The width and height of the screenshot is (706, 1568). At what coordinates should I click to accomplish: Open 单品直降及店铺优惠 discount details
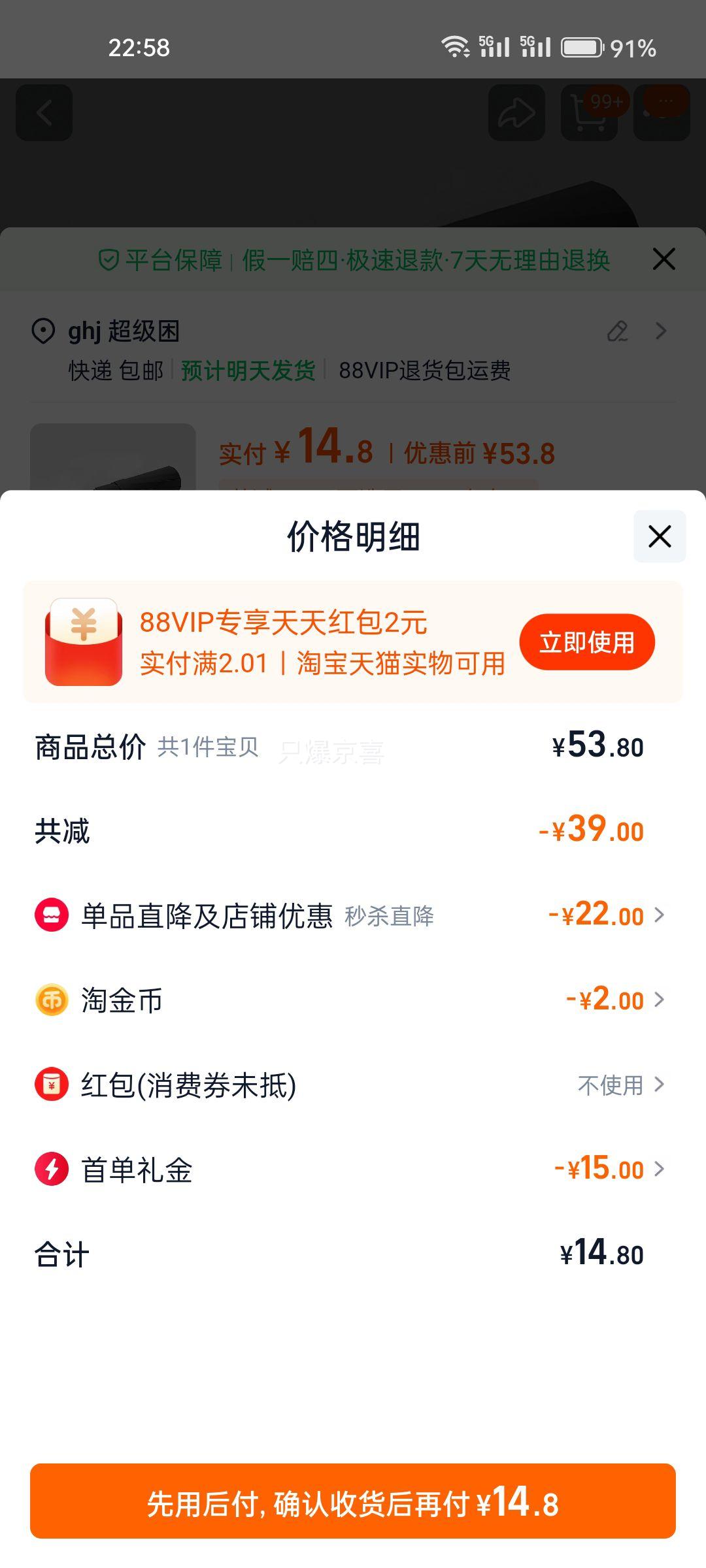click(350, 915)
